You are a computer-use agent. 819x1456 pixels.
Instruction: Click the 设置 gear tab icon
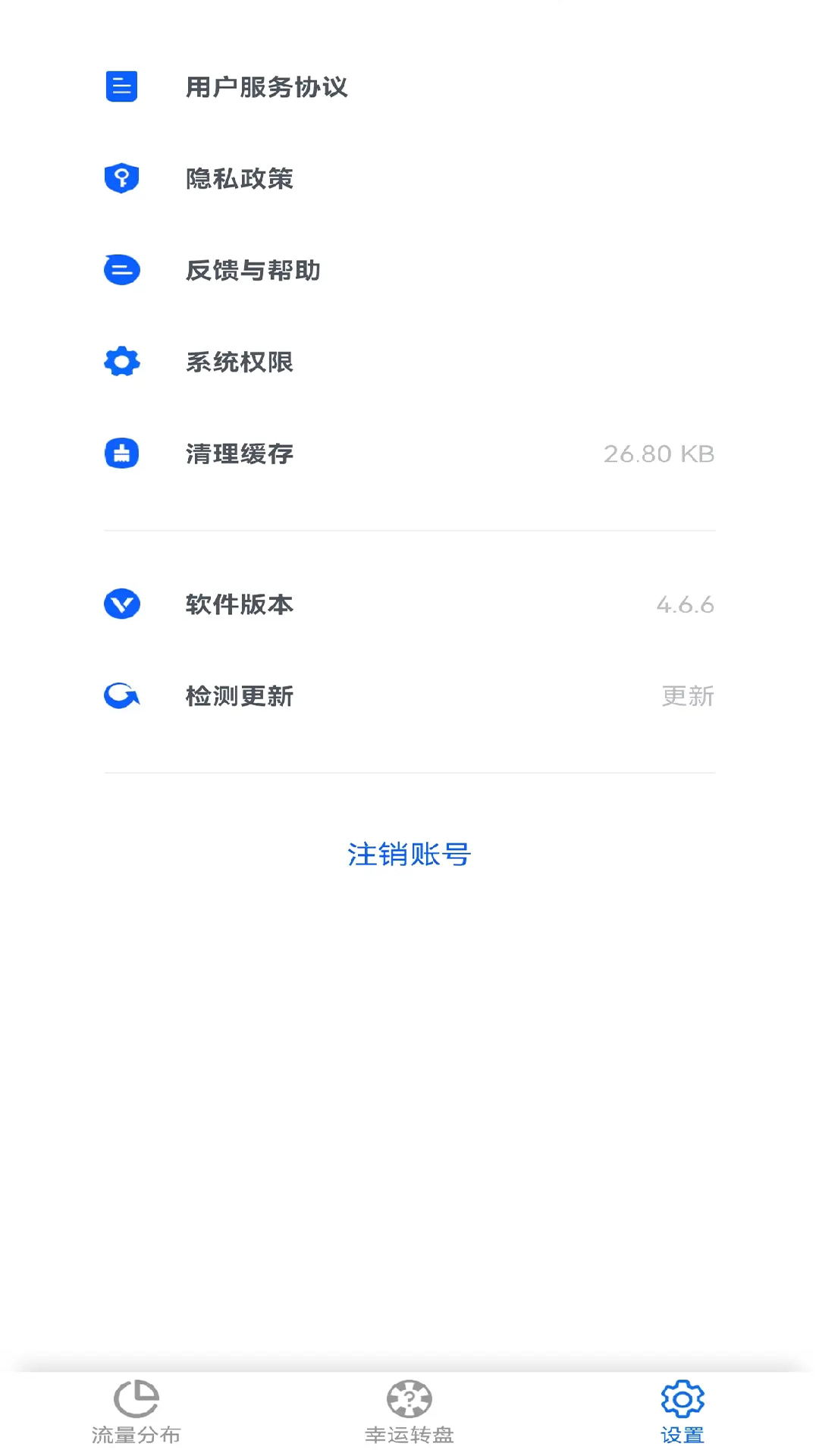click(682, 1398)
